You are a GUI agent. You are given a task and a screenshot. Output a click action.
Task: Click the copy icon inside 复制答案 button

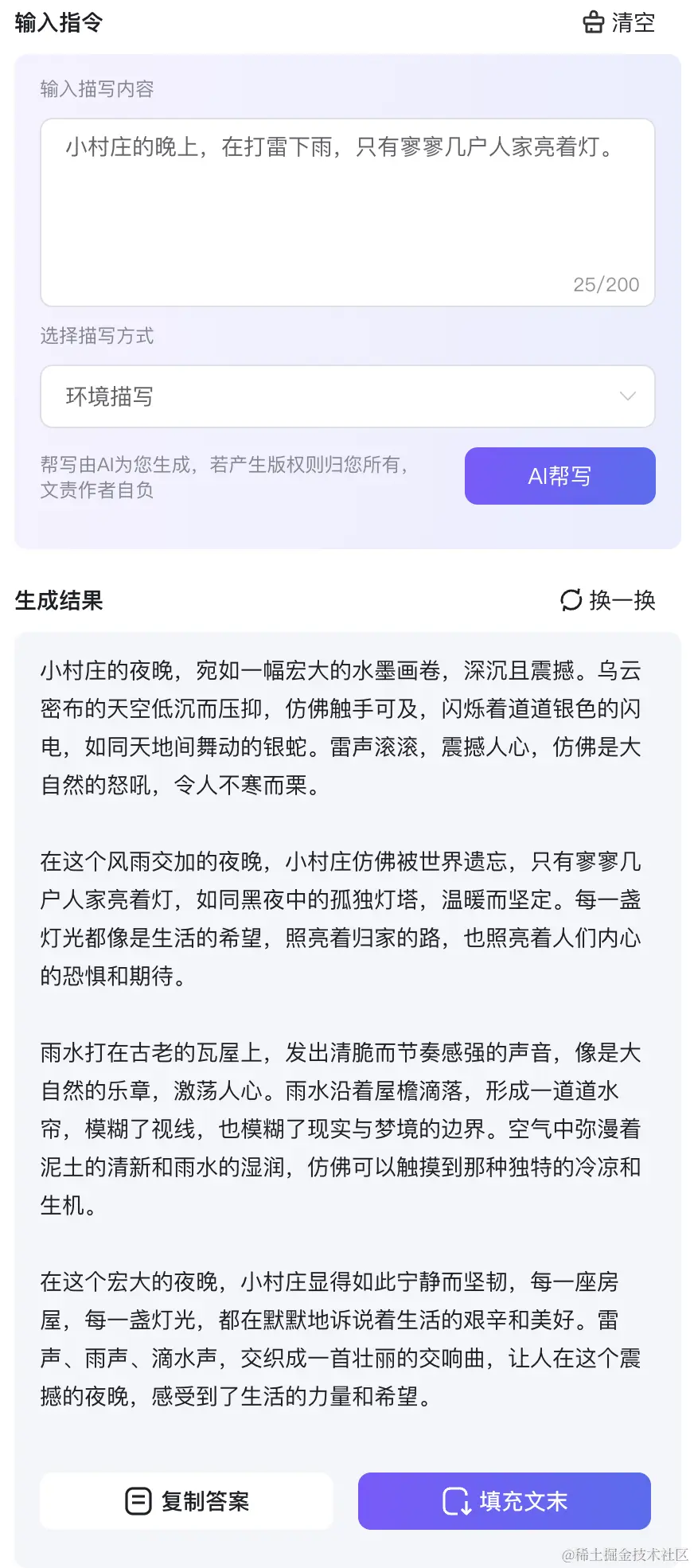point(138,1501)
